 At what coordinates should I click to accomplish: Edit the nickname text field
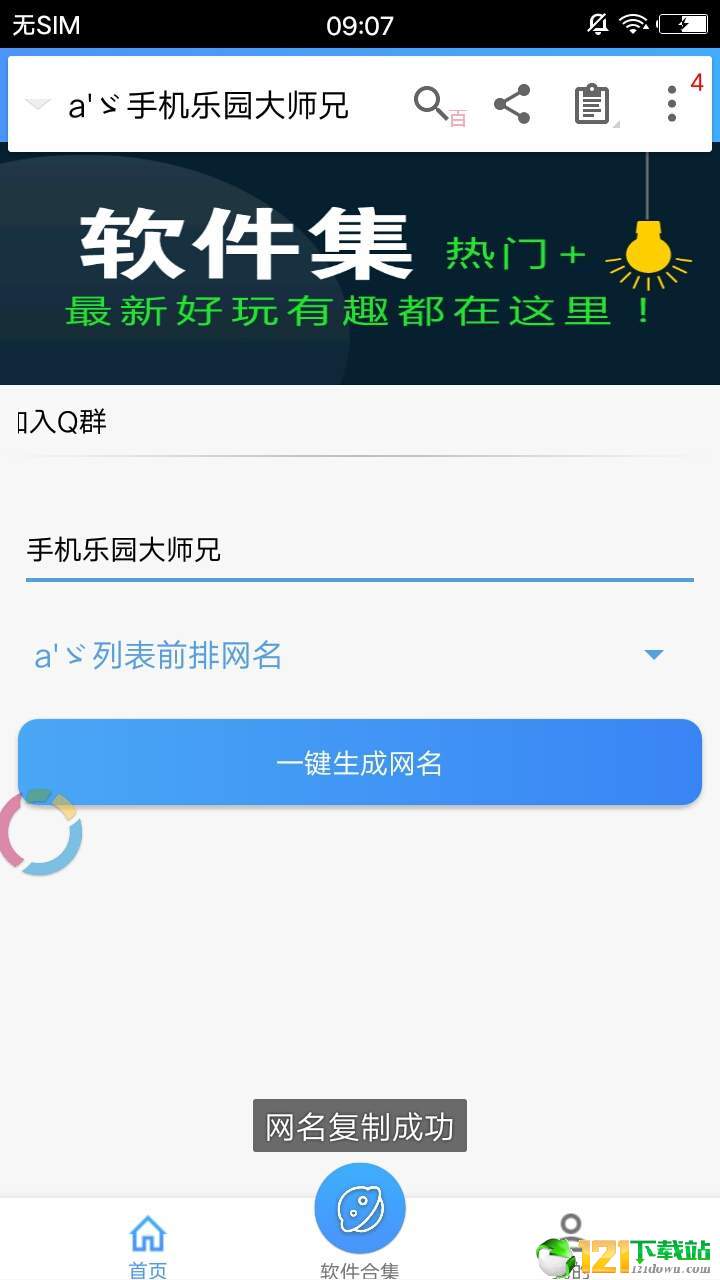[x=359, y=550]
